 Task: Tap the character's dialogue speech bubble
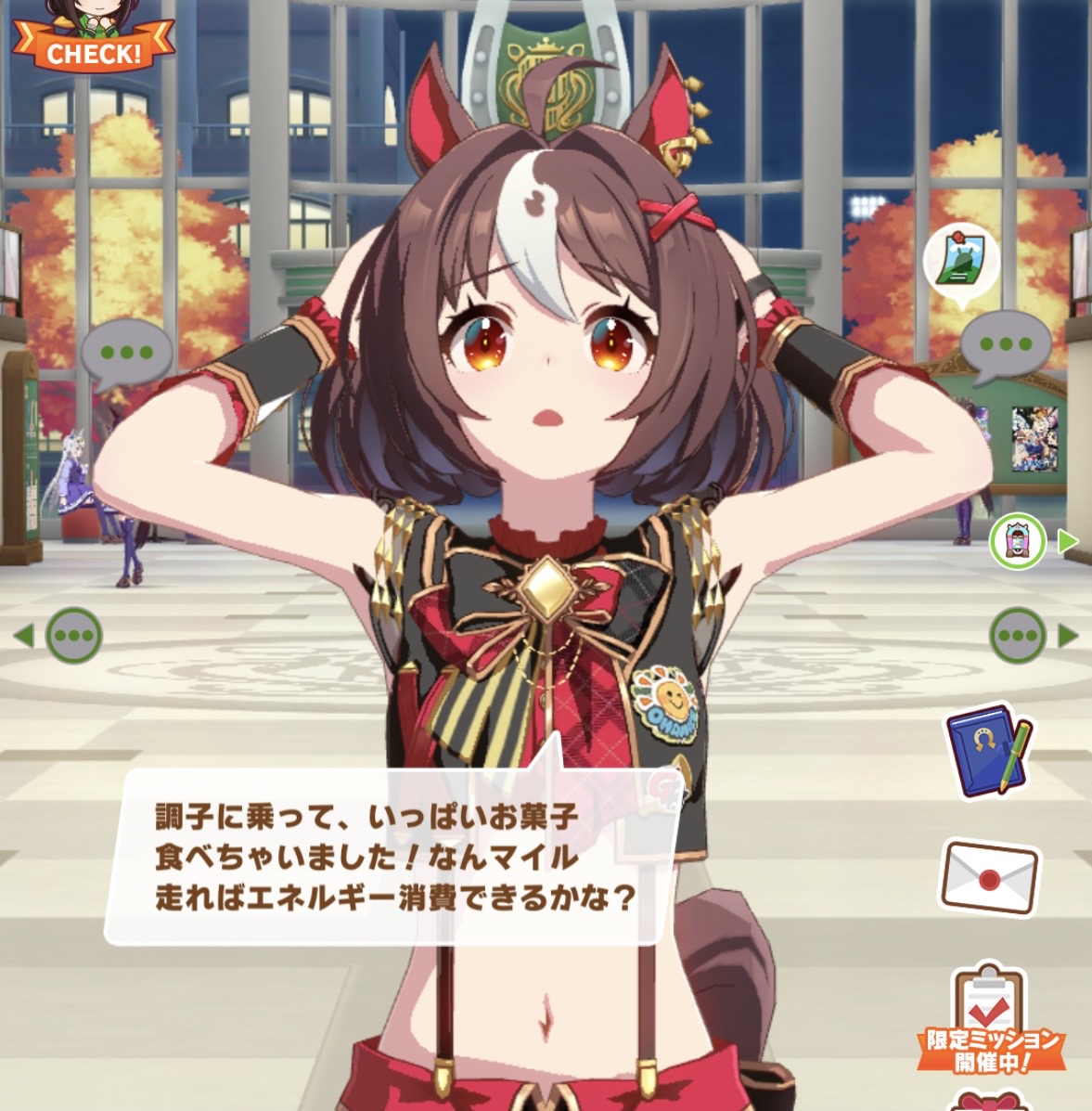pyautogui.click(x=390, y=856)
